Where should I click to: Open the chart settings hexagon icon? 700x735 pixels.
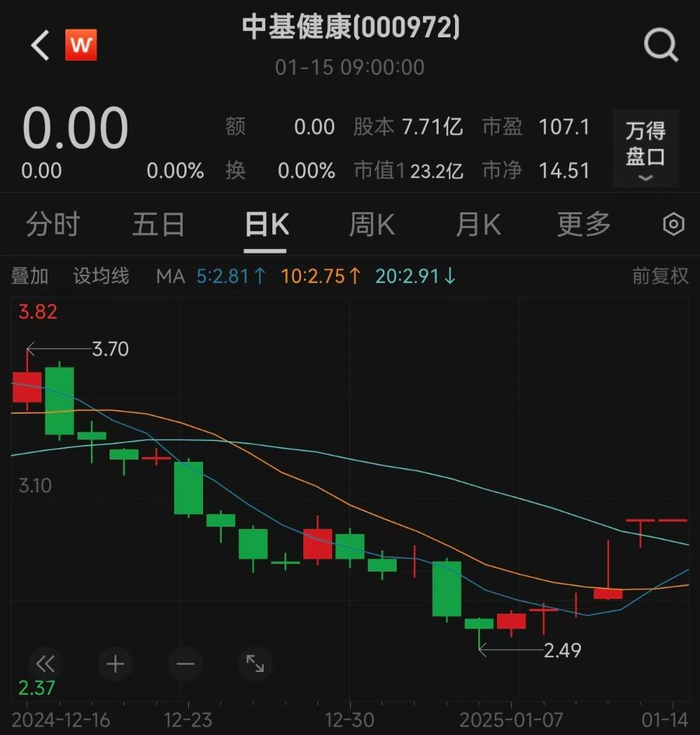pos(674,224)
